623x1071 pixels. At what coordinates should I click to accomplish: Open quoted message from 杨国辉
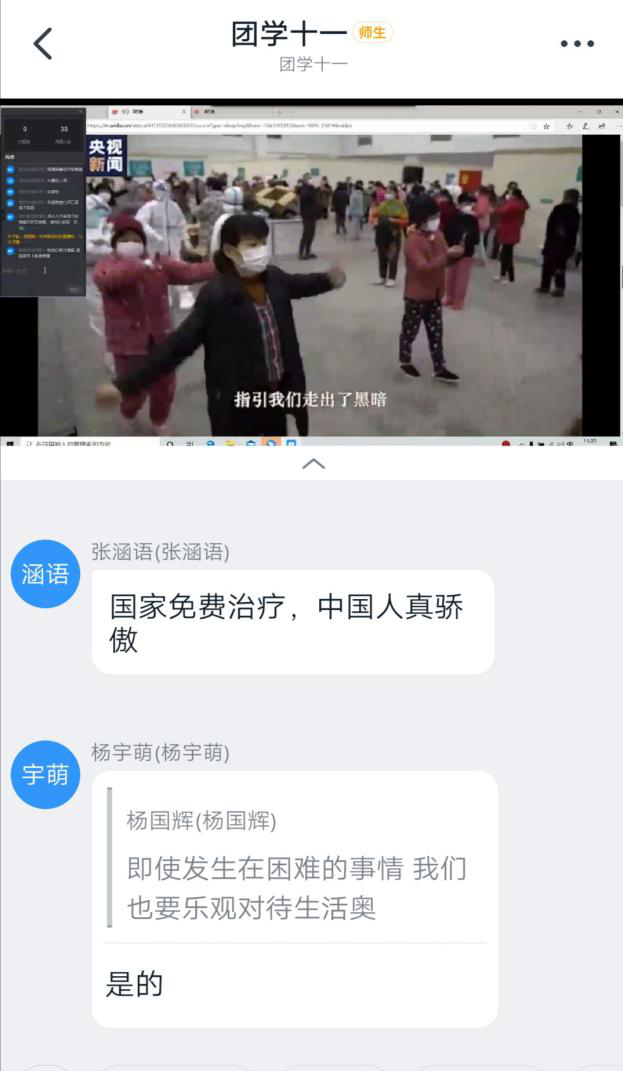coord(296,865)
